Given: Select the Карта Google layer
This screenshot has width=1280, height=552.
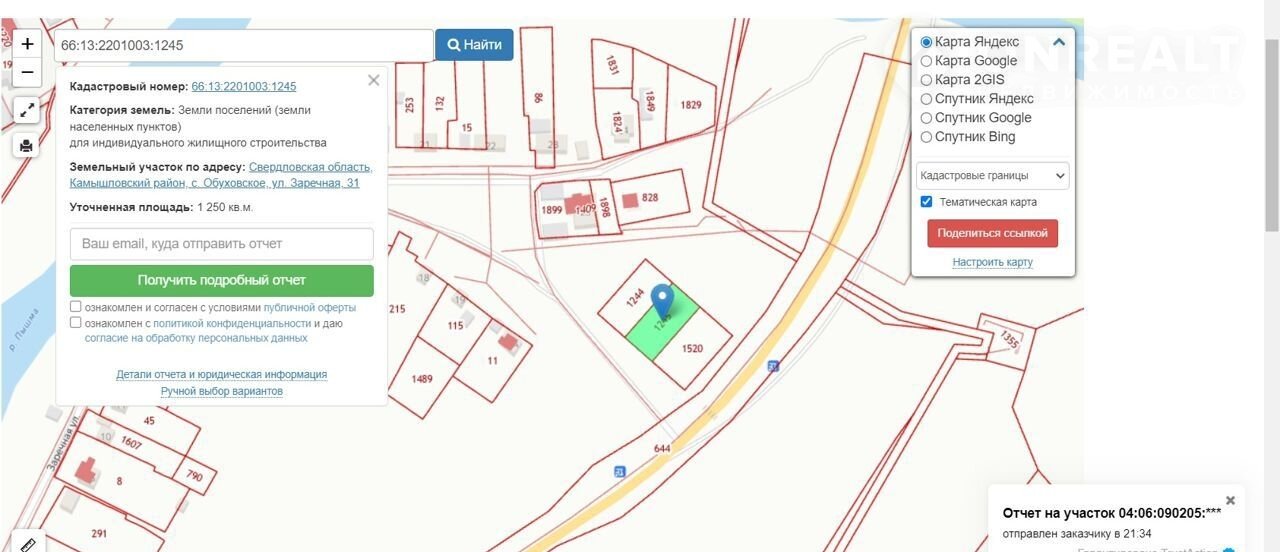Looking at the screenshot, I should (926, 61).
